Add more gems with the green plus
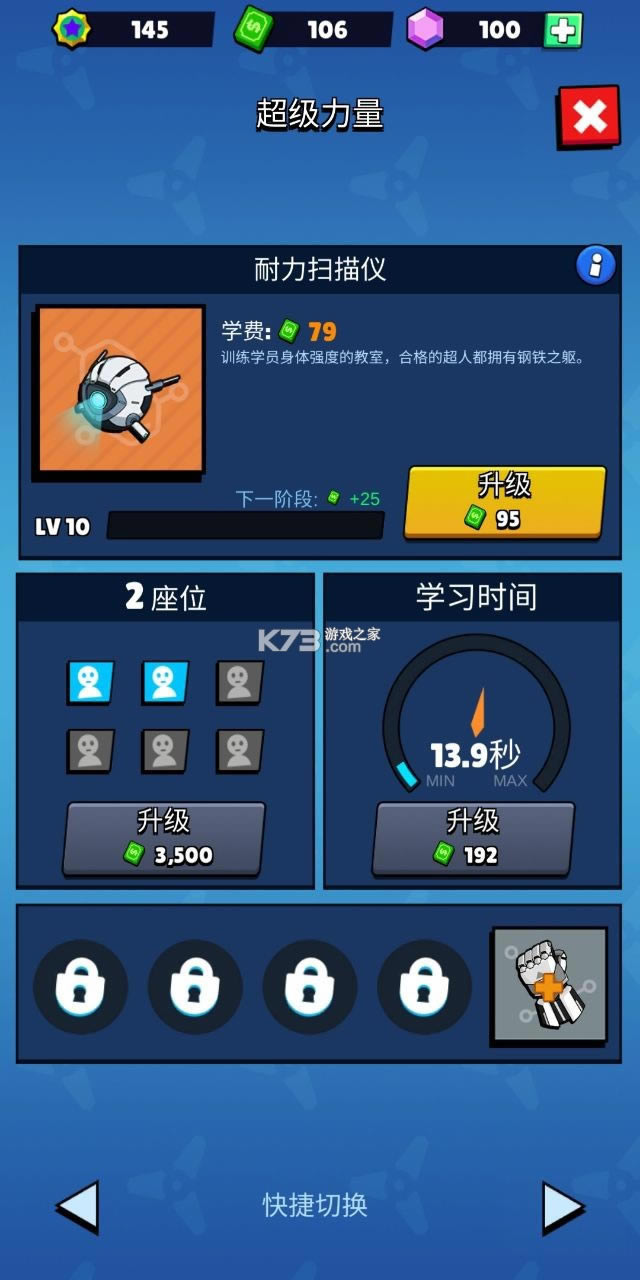Viewport: 640px width, 1280px height. 563,30
